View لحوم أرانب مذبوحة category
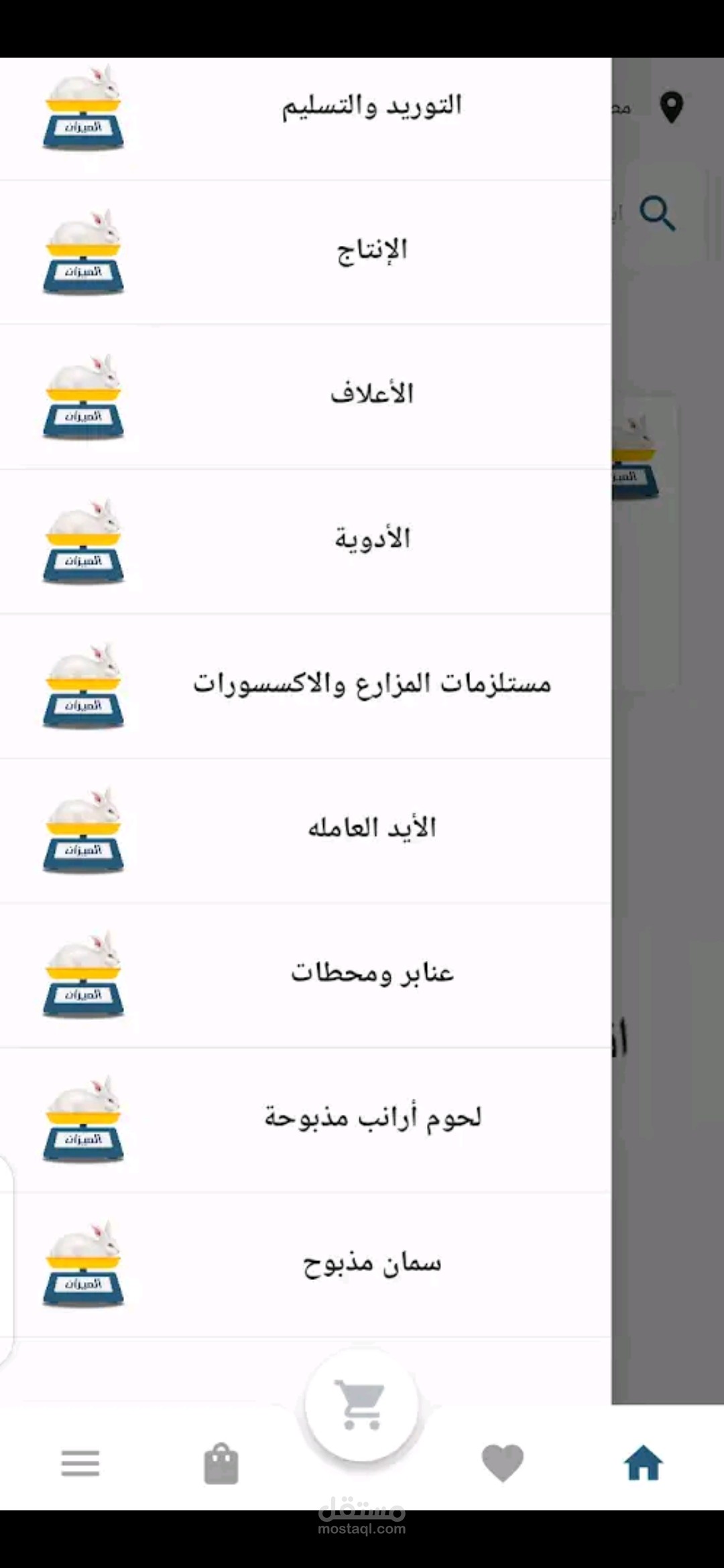 tap(371, 1119)
